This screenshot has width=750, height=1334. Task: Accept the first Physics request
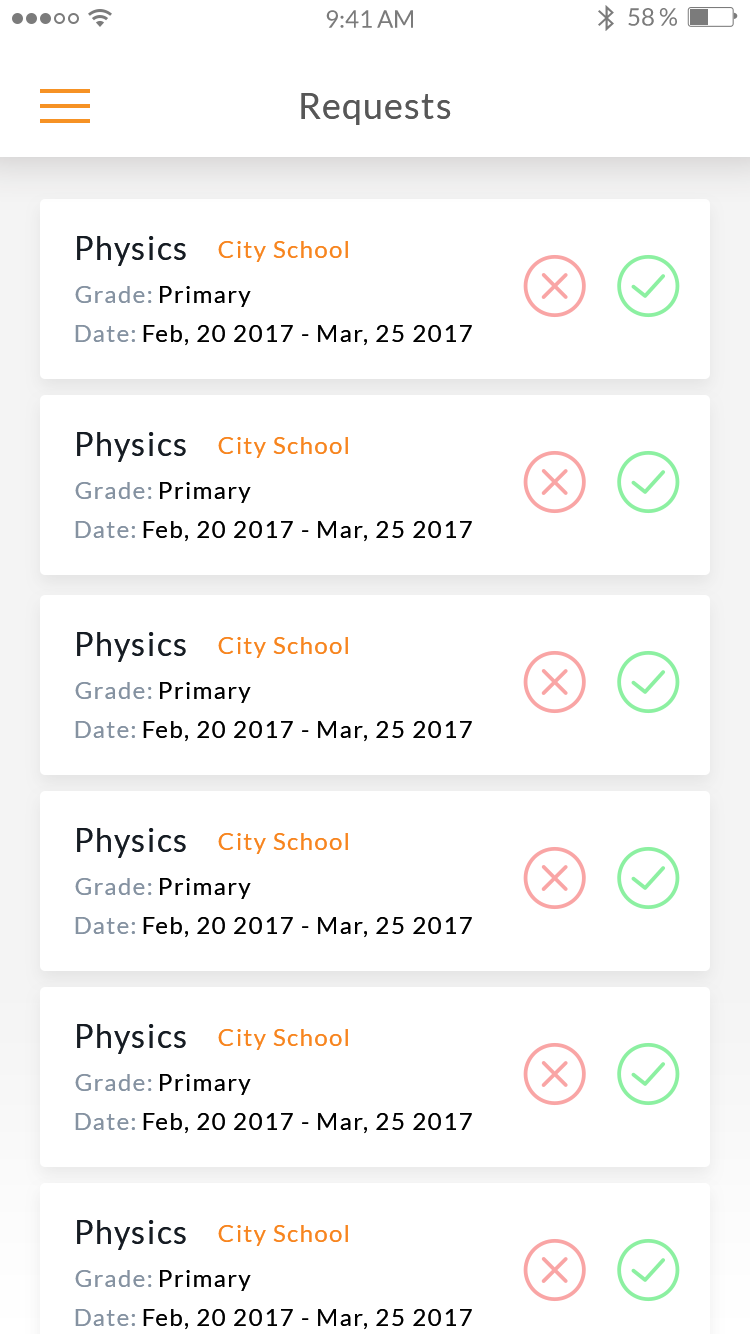pyautogui.click(x=648, y=287)
